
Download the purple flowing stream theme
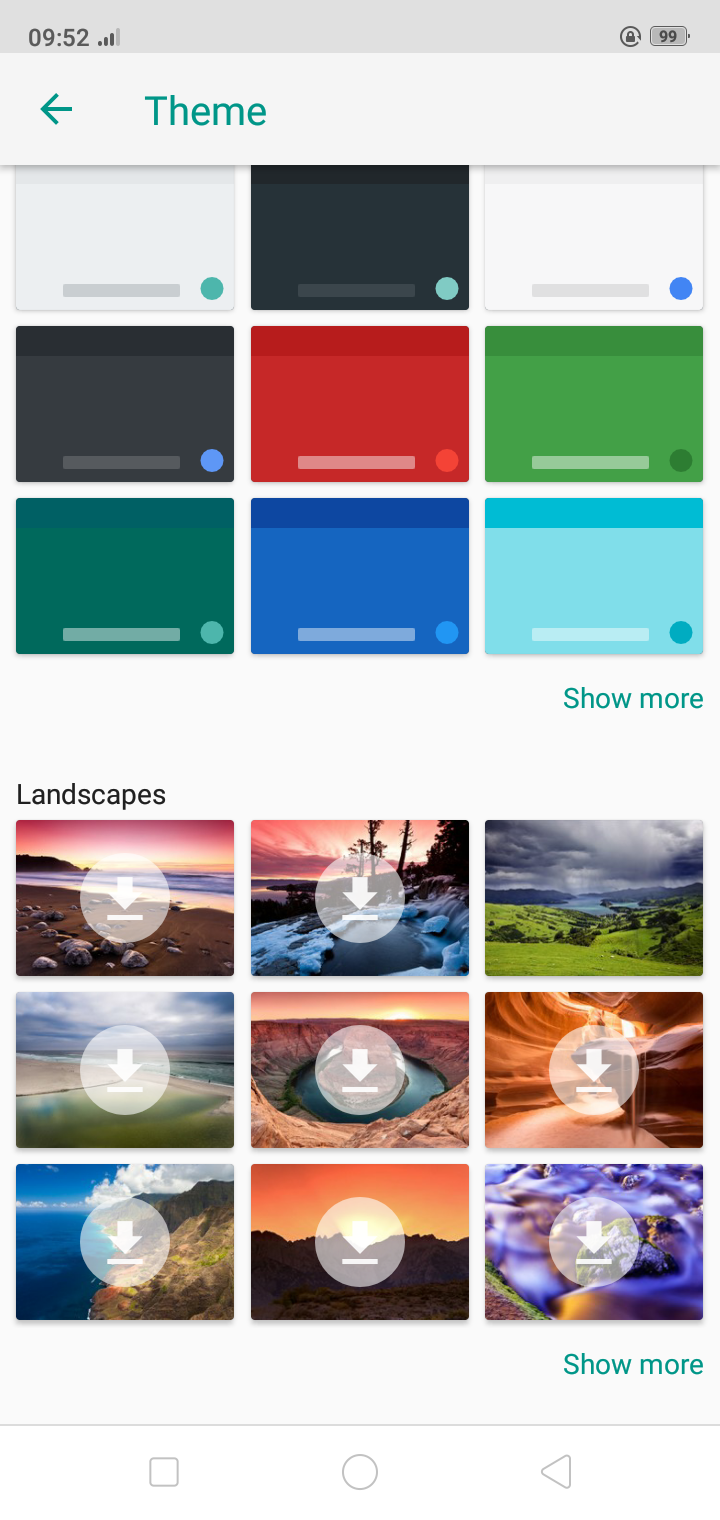coord(593,1241)
